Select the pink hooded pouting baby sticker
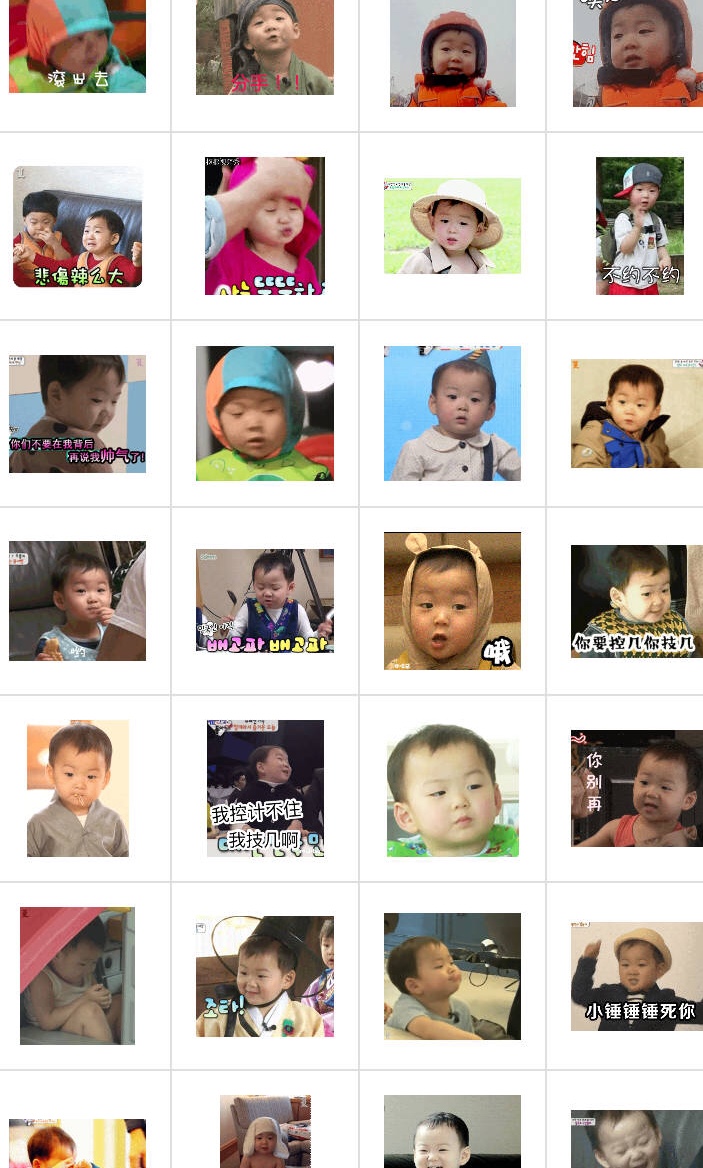 [265, 226]
